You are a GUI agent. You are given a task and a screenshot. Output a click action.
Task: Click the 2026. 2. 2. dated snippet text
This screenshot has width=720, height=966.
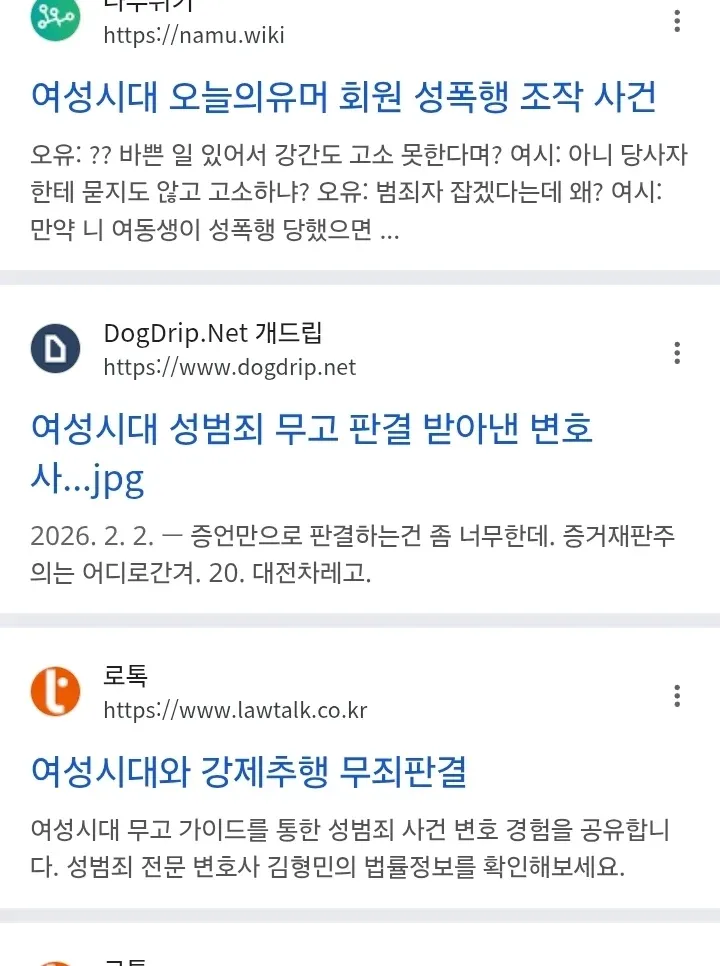[350, 550]
